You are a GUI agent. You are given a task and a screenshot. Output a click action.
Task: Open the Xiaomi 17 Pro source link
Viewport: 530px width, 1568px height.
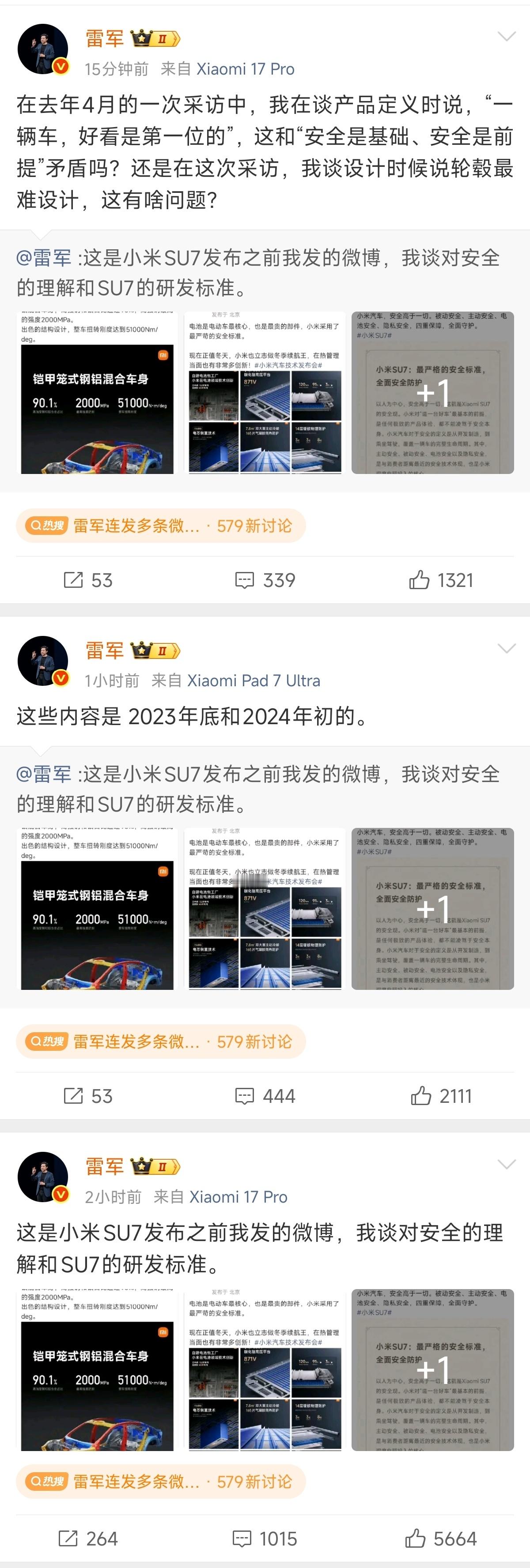(243, 69)
